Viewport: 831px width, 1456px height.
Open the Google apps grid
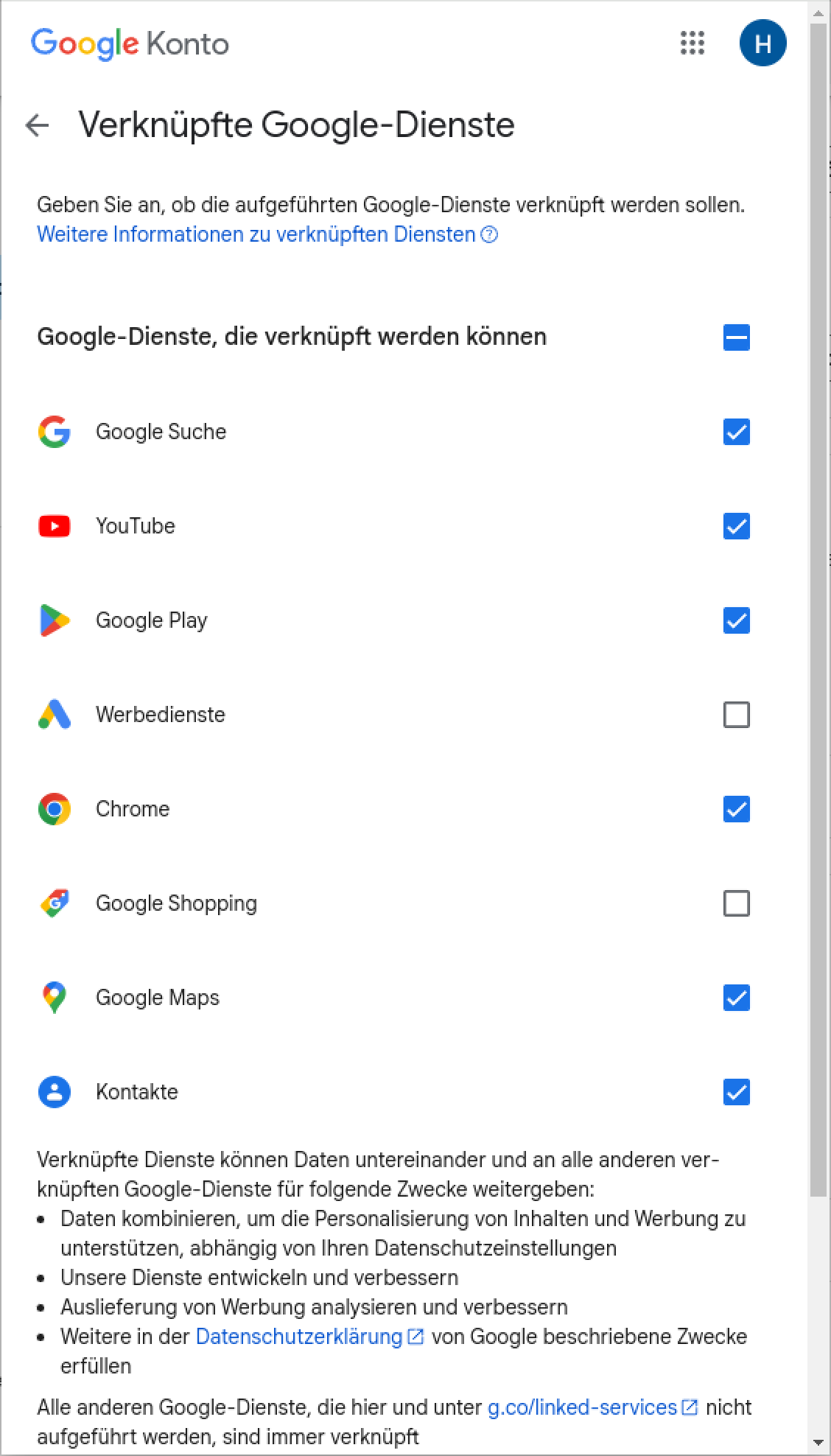(x=692, y=43)
